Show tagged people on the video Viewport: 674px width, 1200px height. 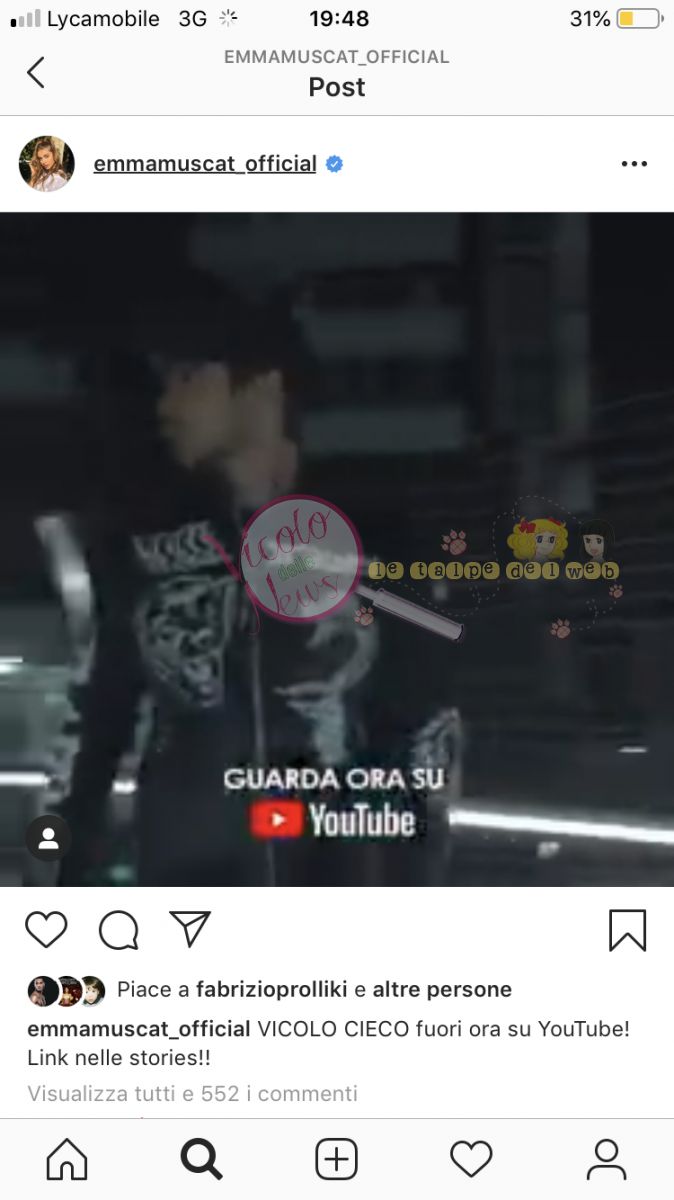pos(48,839)
